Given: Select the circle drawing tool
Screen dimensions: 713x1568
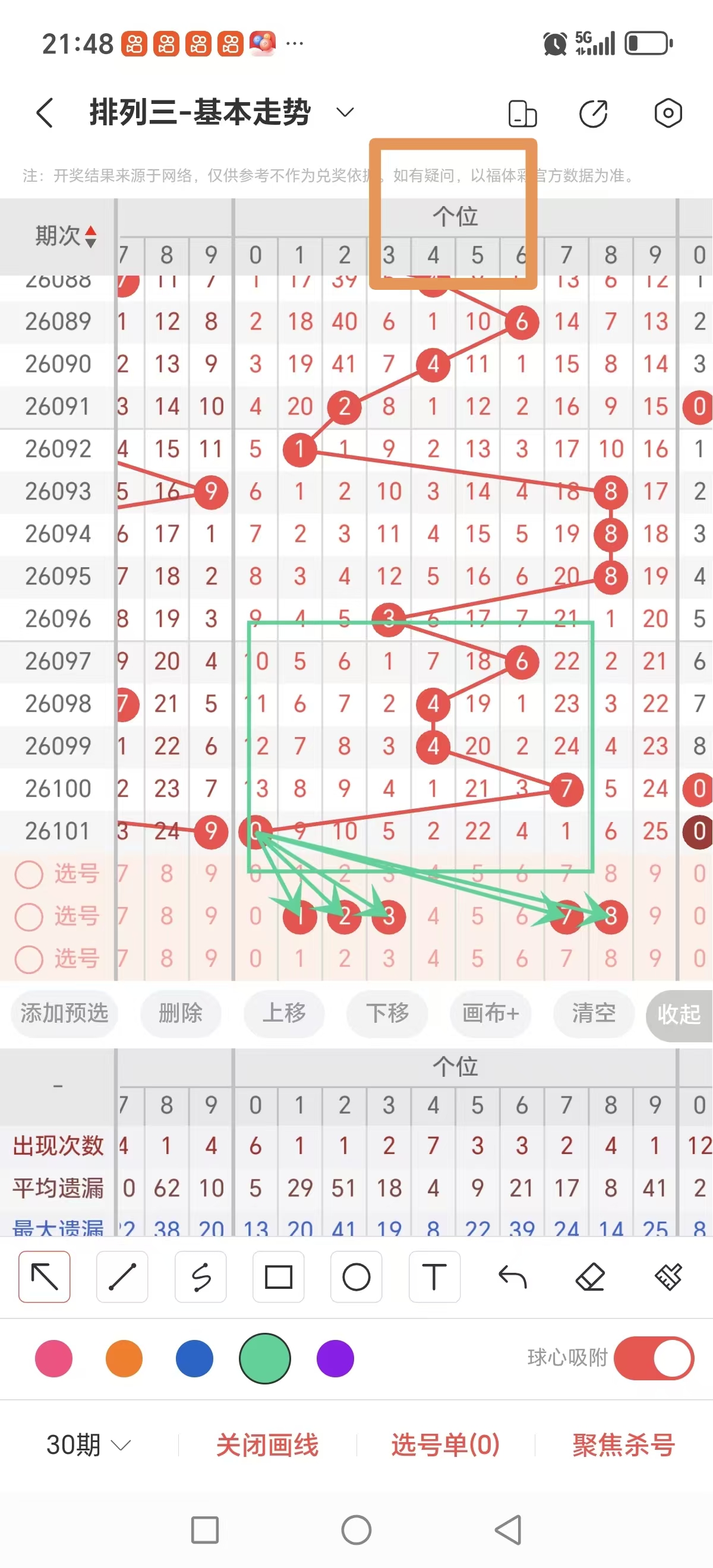Looking at the screenshot, I should [x=356, y=1278].
